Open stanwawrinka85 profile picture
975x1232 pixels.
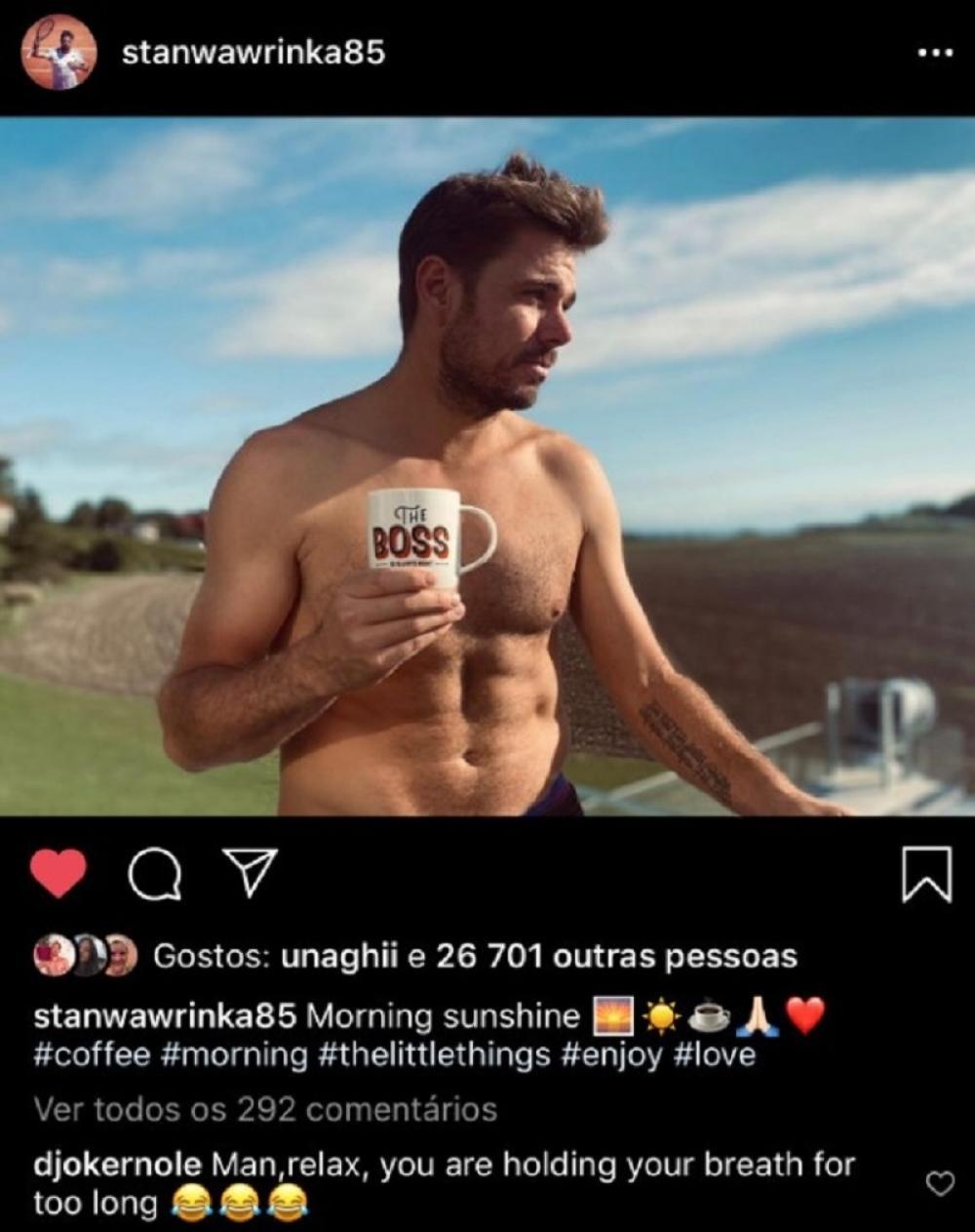pos(58,52)
